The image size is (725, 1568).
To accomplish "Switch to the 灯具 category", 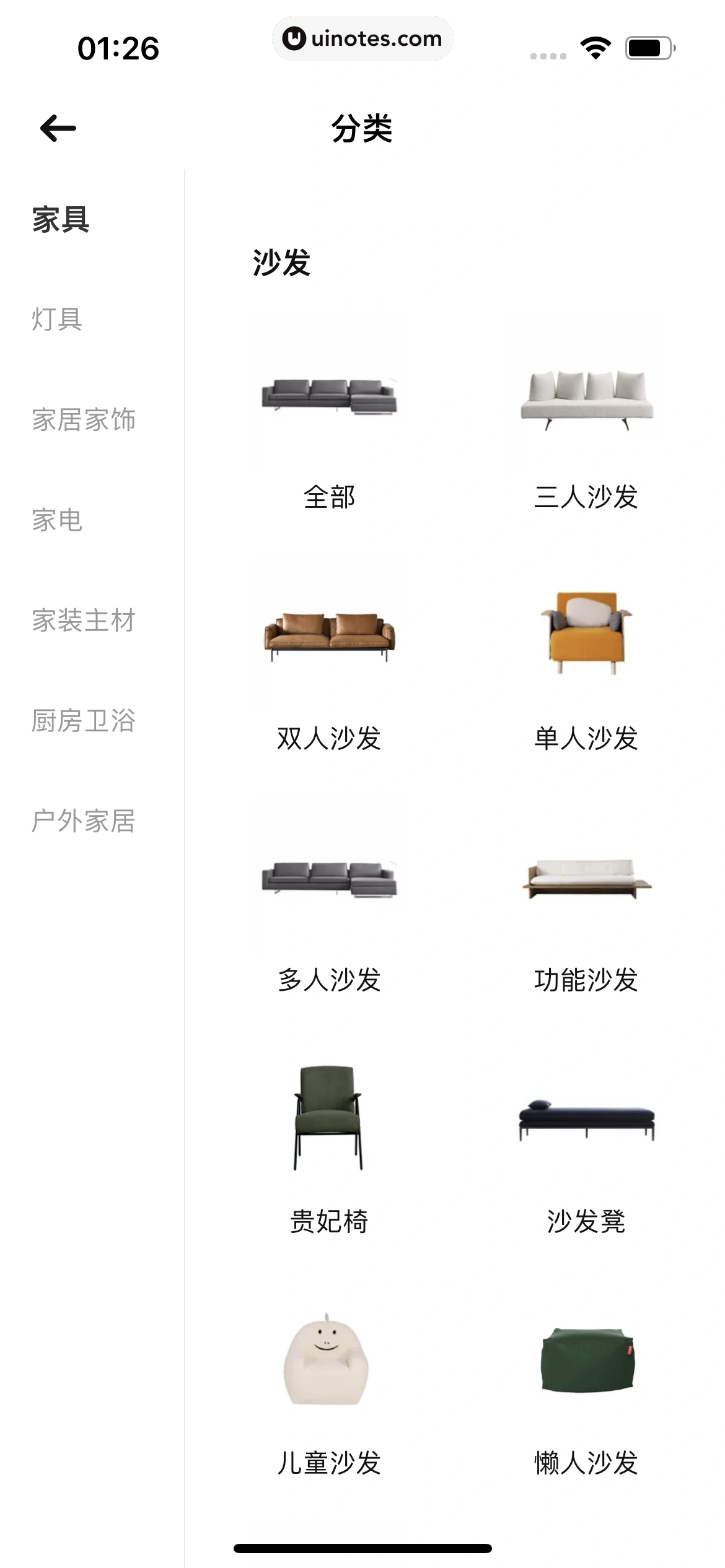I will pyautogui.click(x=56, y=320).
